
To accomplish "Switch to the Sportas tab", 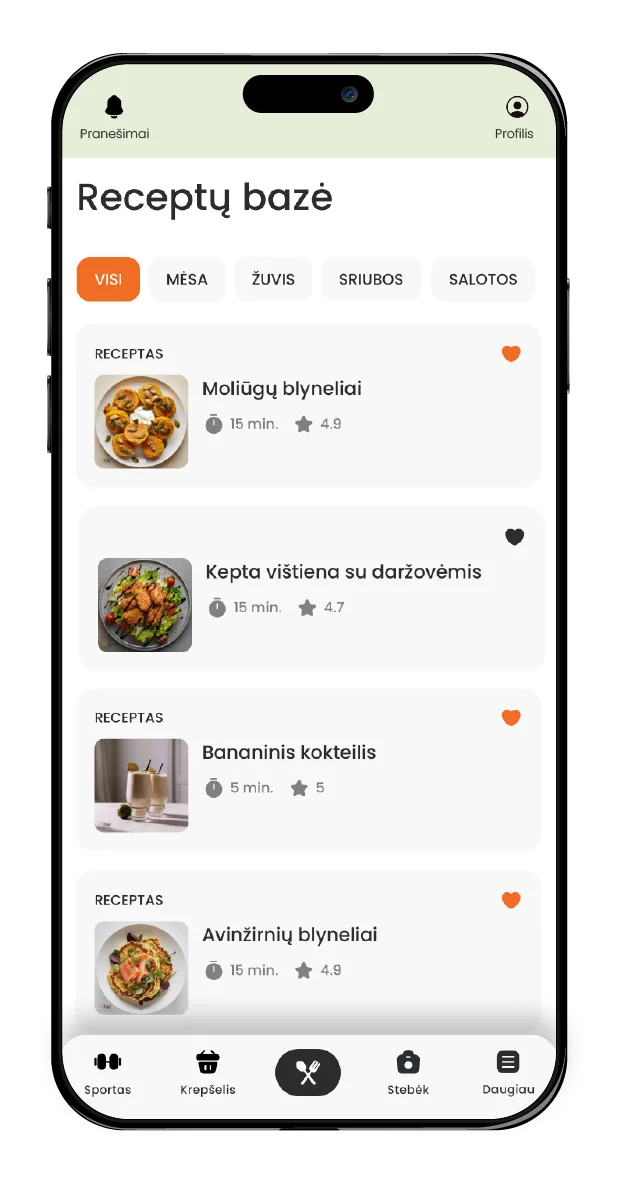I will coord(108,1072).
